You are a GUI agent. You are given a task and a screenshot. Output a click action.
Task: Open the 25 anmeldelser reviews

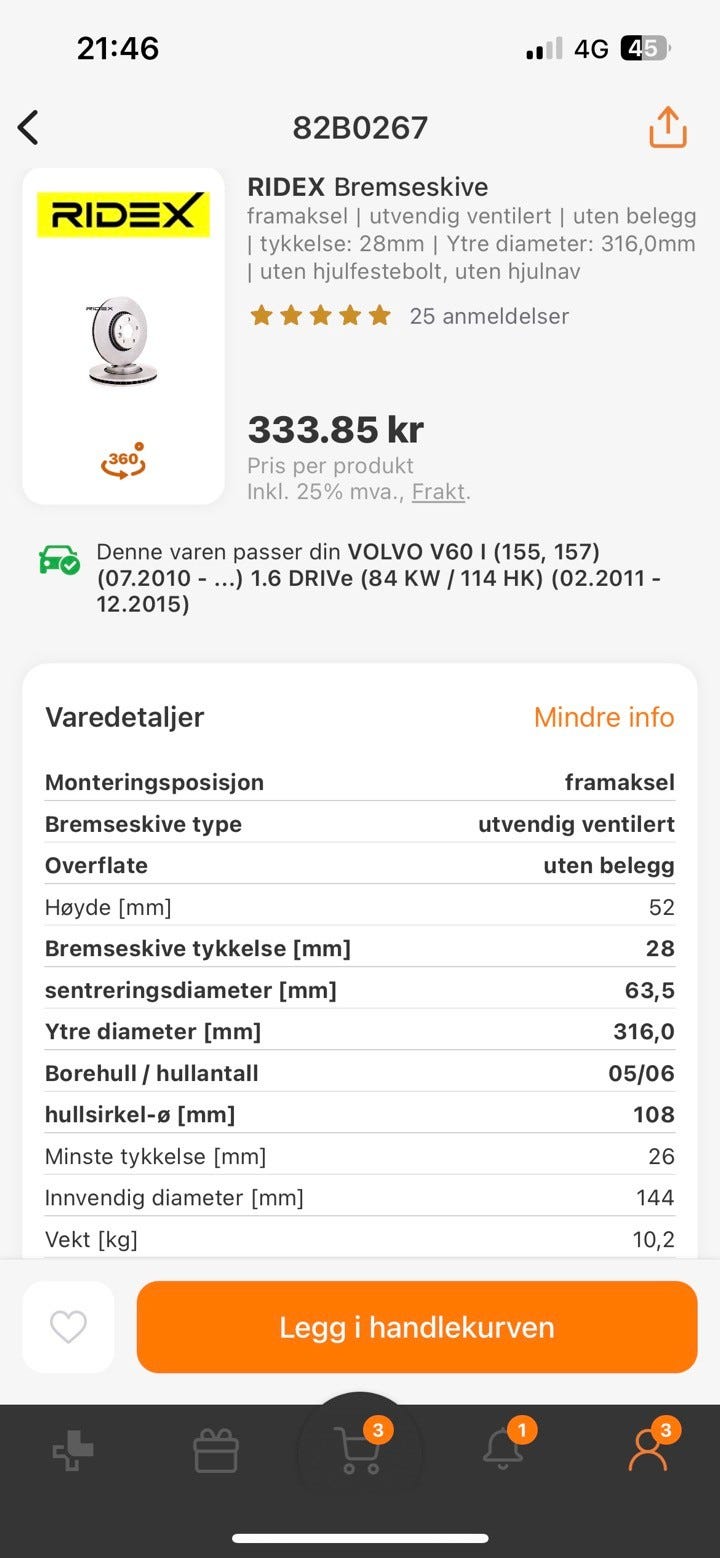pos(488,316)
